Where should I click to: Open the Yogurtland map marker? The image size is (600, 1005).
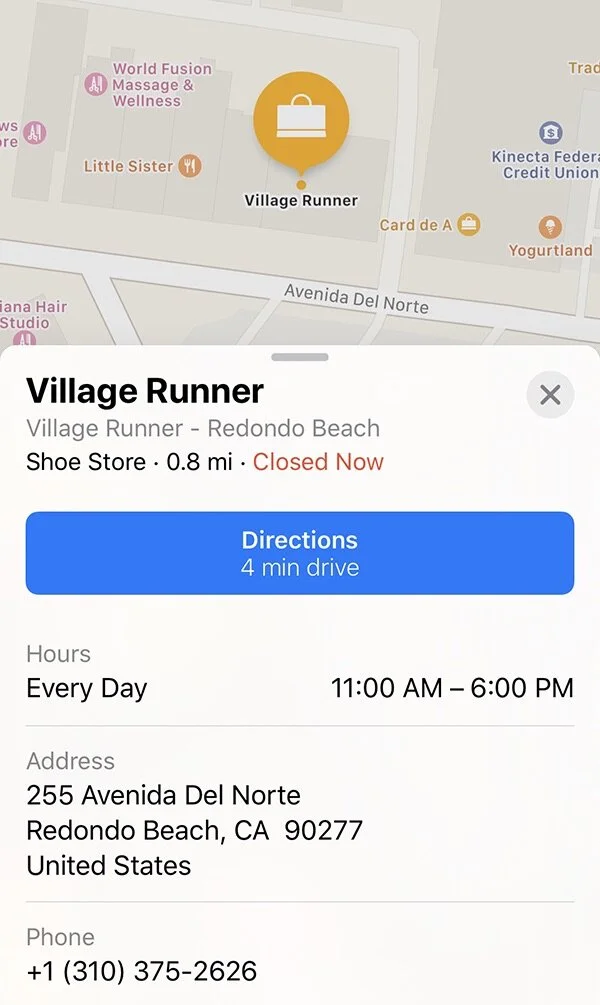pyautogui.click(x=549, y=227)
